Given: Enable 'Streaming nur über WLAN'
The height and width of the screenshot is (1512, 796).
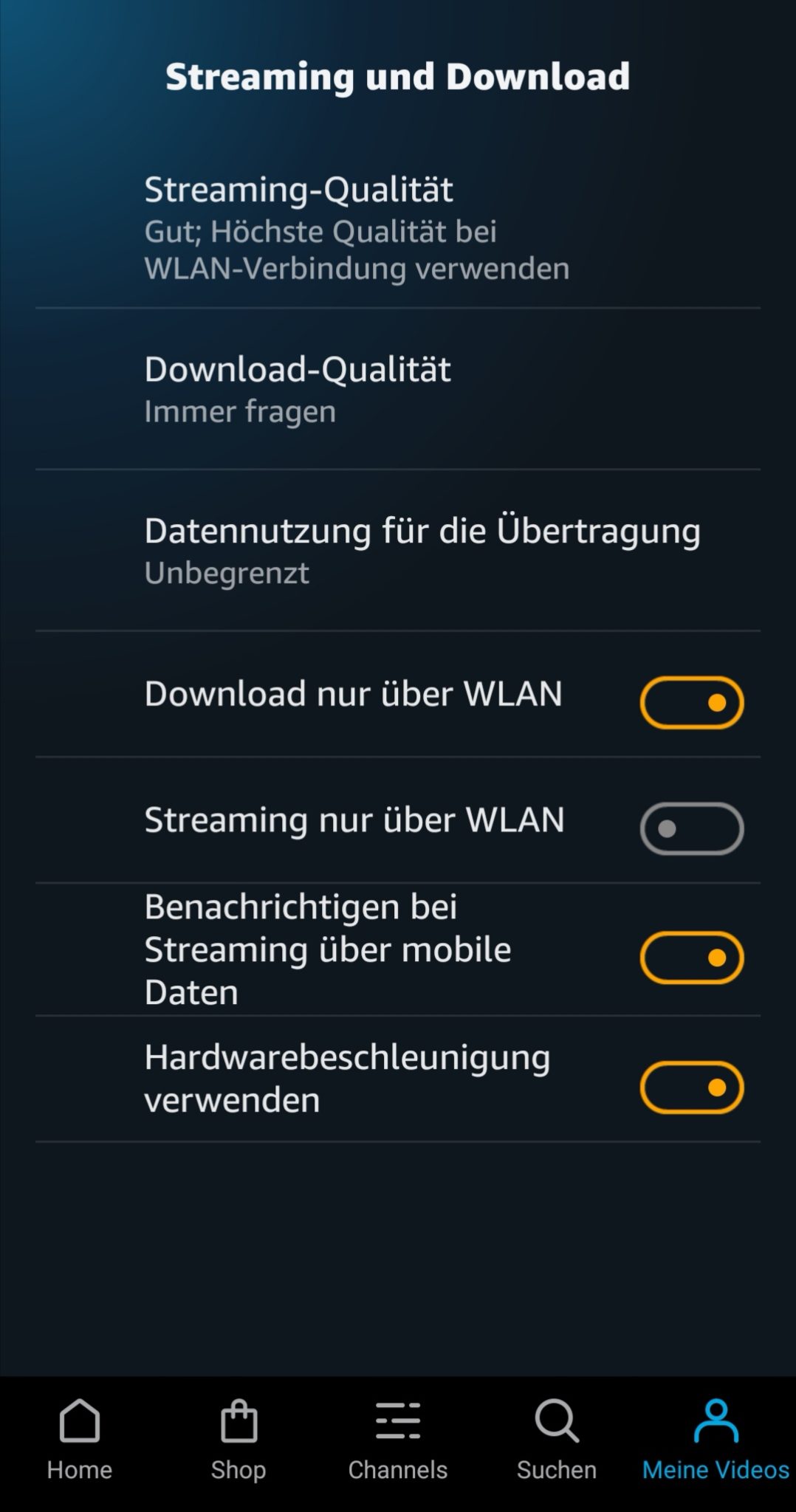Looking at the screenshot, I should [x=692, y=828].
